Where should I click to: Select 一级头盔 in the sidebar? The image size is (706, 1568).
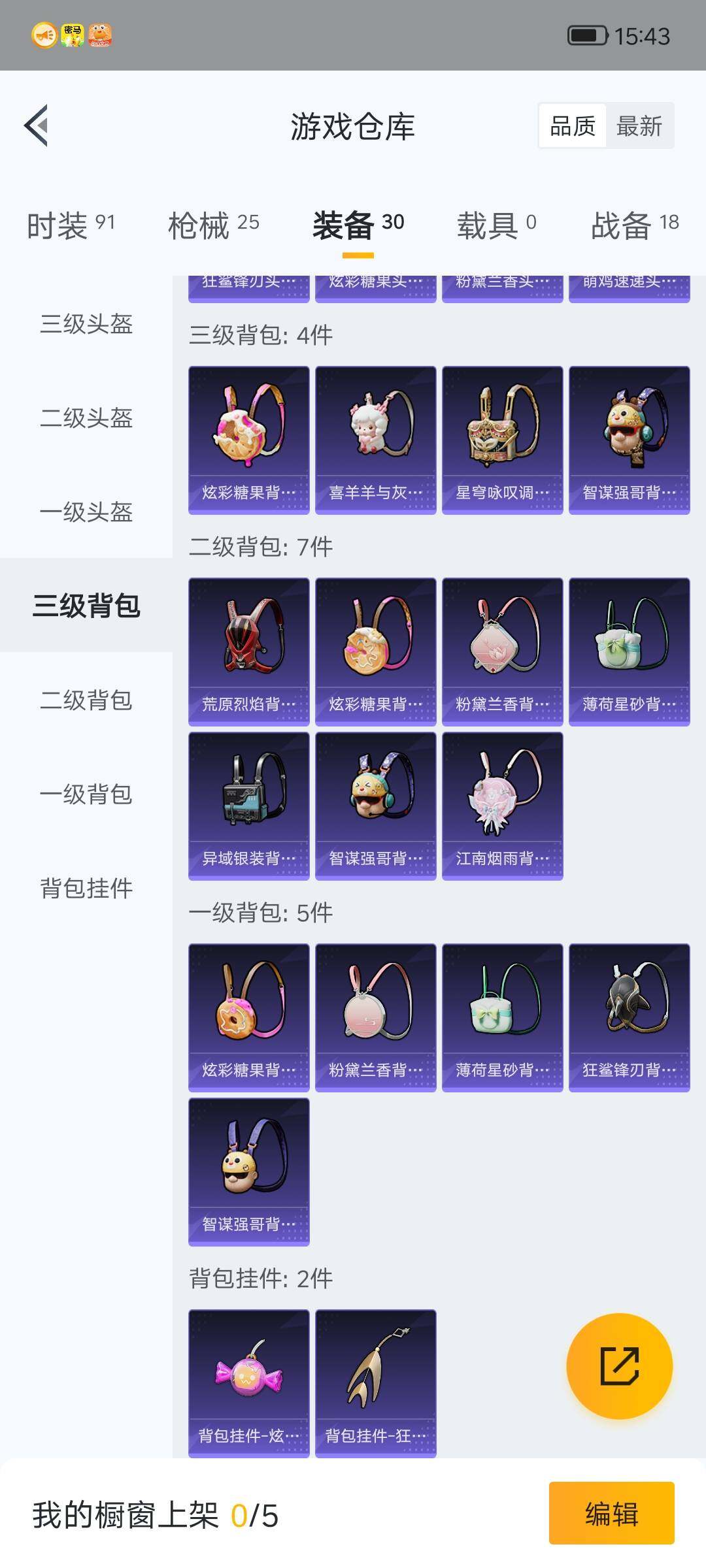(x=86, y=512)
